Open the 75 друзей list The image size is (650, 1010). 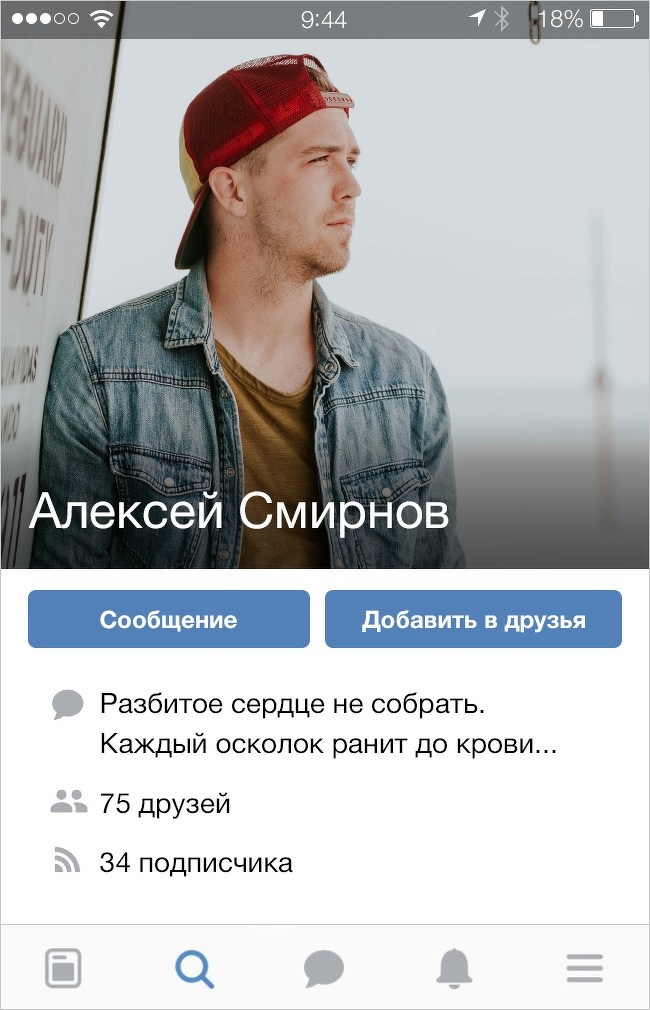165,803
